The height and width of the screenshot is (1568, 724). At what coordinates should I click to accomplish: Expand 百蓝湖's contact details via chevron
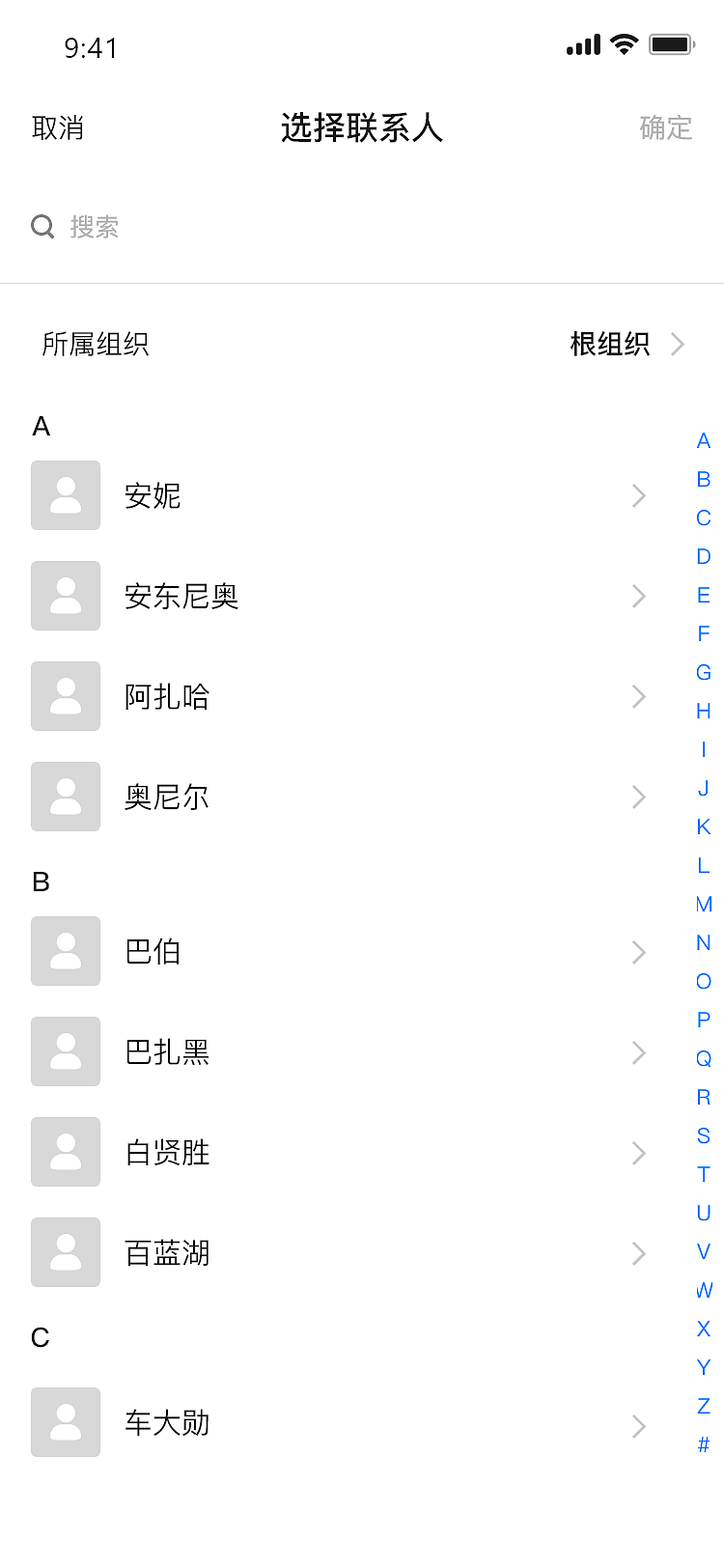pyautogui.click(x=639, y=1252)
